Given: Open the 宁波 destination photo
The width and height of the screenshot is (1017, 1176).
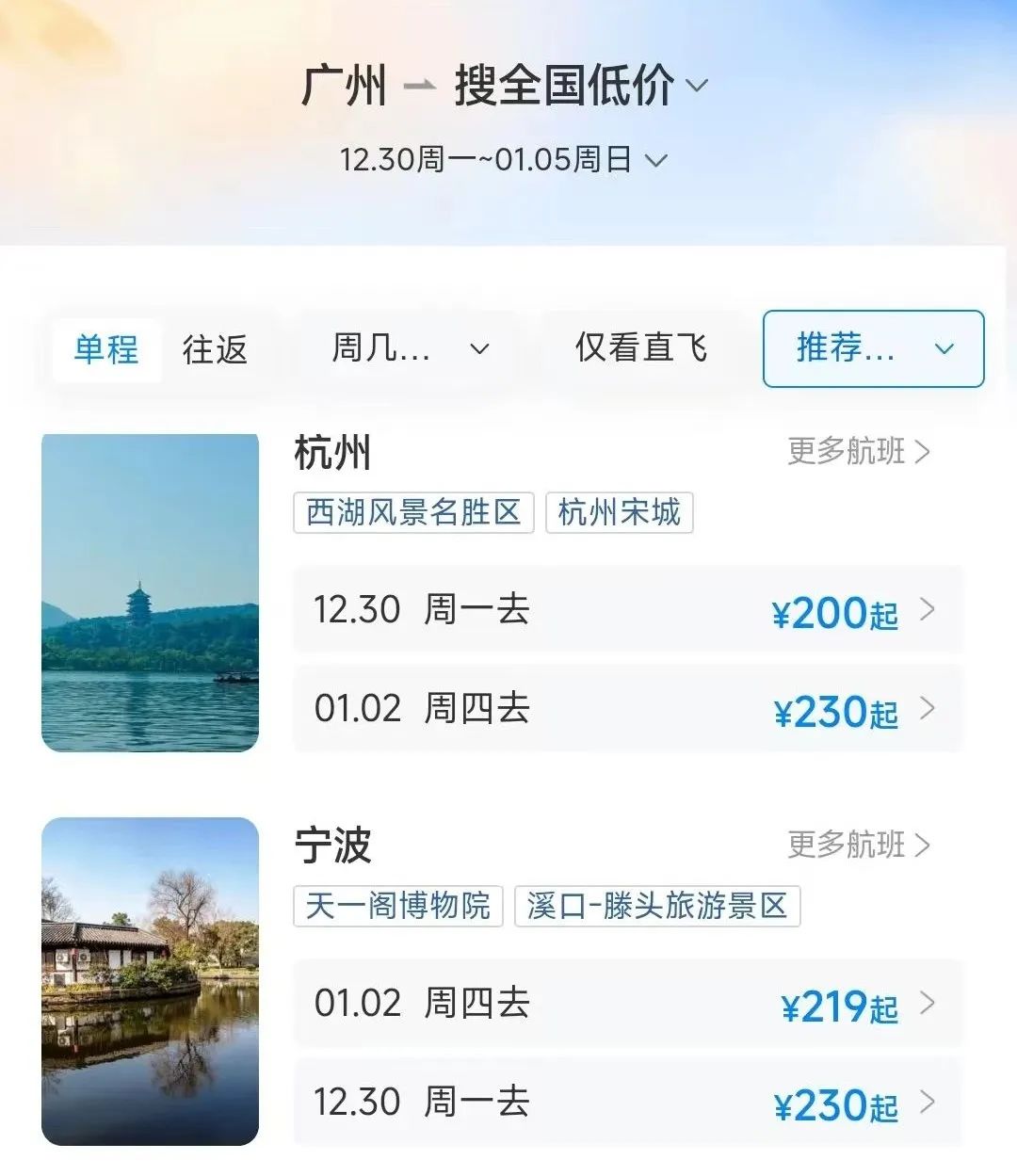Looking at the screenshot, I should pyautogui.click(x=150, y=981).
